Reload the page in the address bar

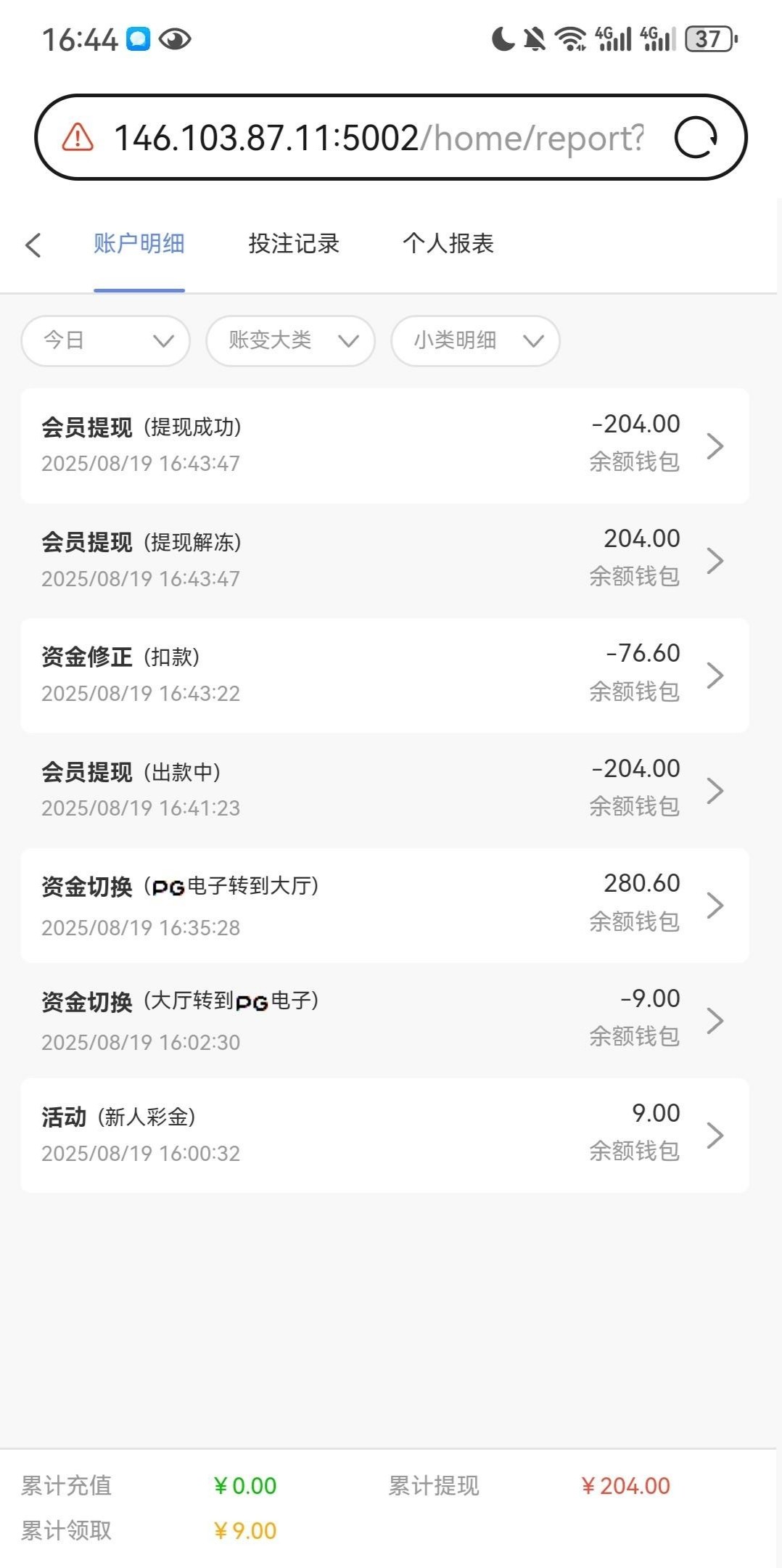pos(695,137)
